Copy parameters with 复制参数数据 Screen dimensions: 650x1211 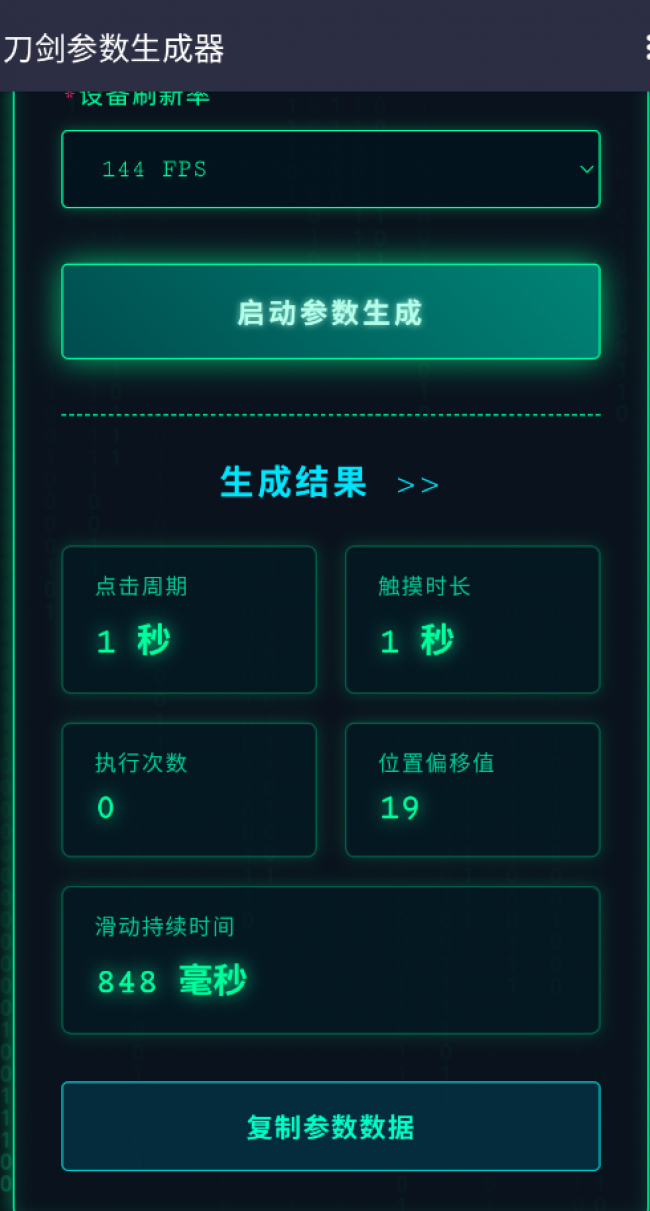click(x=330, y=1127)
